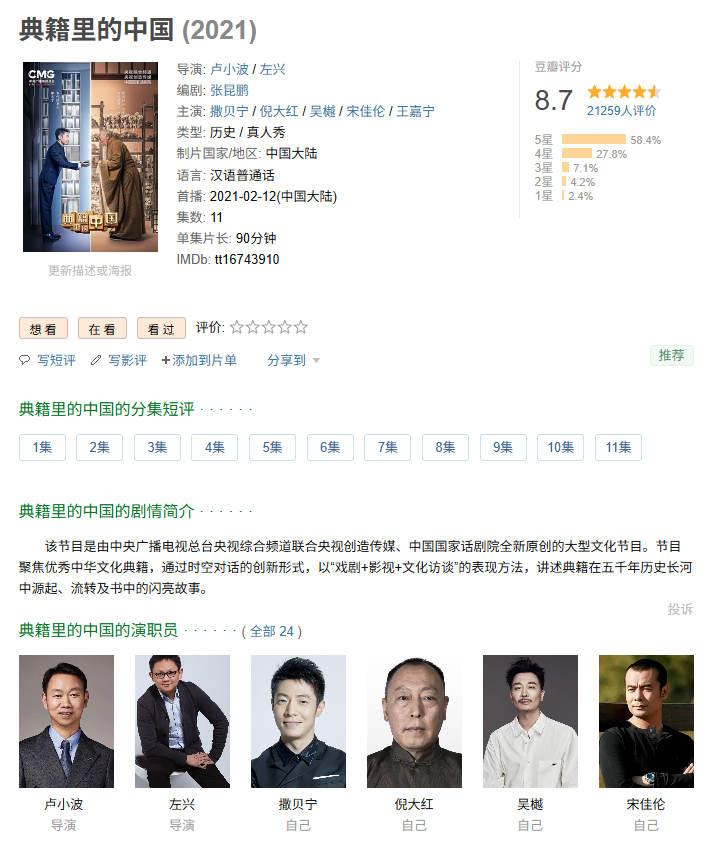This screenshot has width=721, height=846.
Task: Mark the show as 在看
Action: pos(102,328)
